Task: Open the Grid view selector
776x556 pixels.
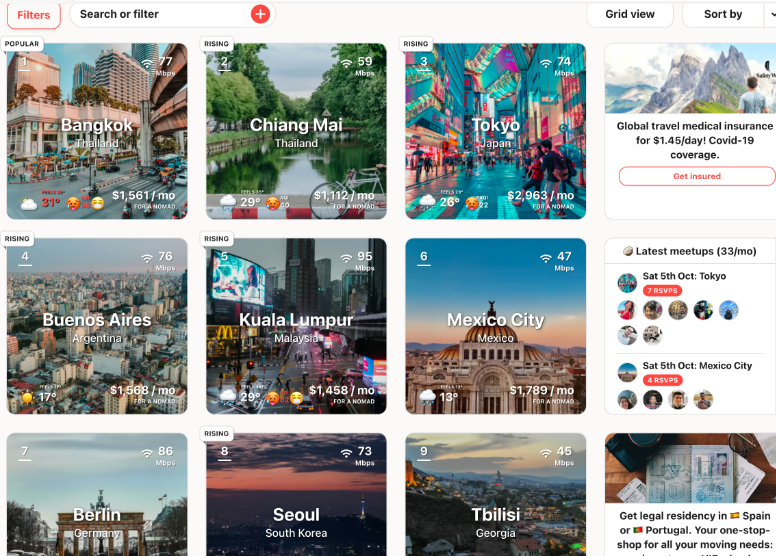Action: coord(630,14)
